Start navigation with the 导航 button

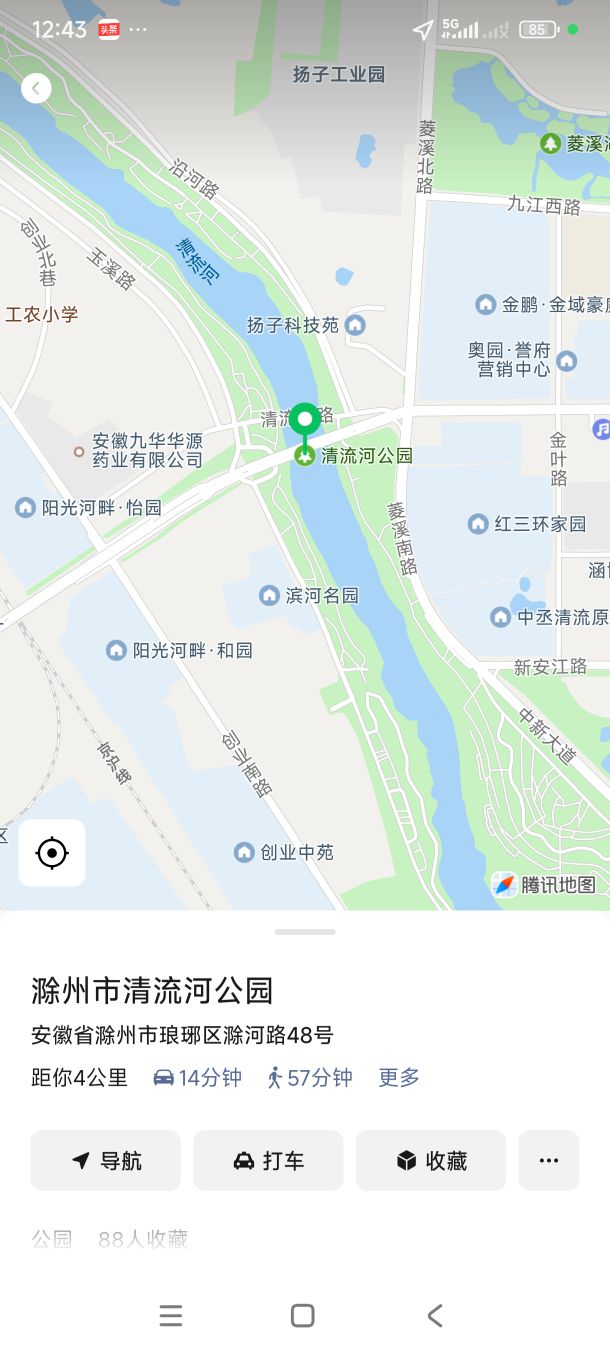click(106, 1160)
